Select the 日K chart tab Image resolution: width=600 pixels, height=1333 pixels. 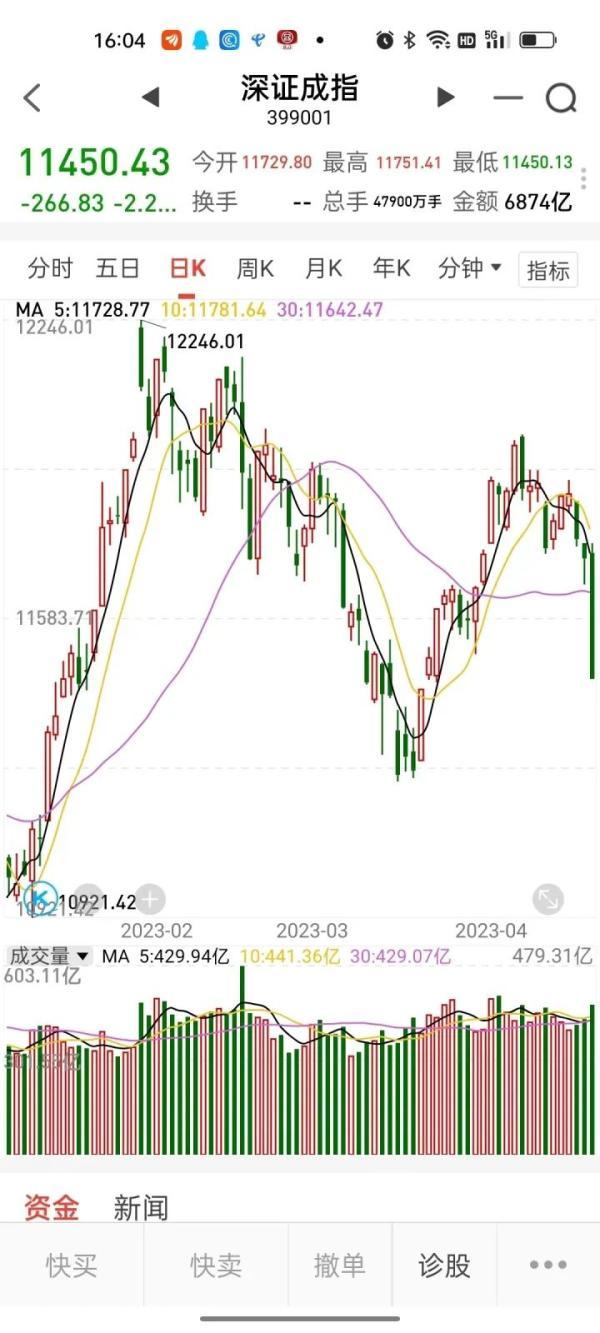(187, 268)
